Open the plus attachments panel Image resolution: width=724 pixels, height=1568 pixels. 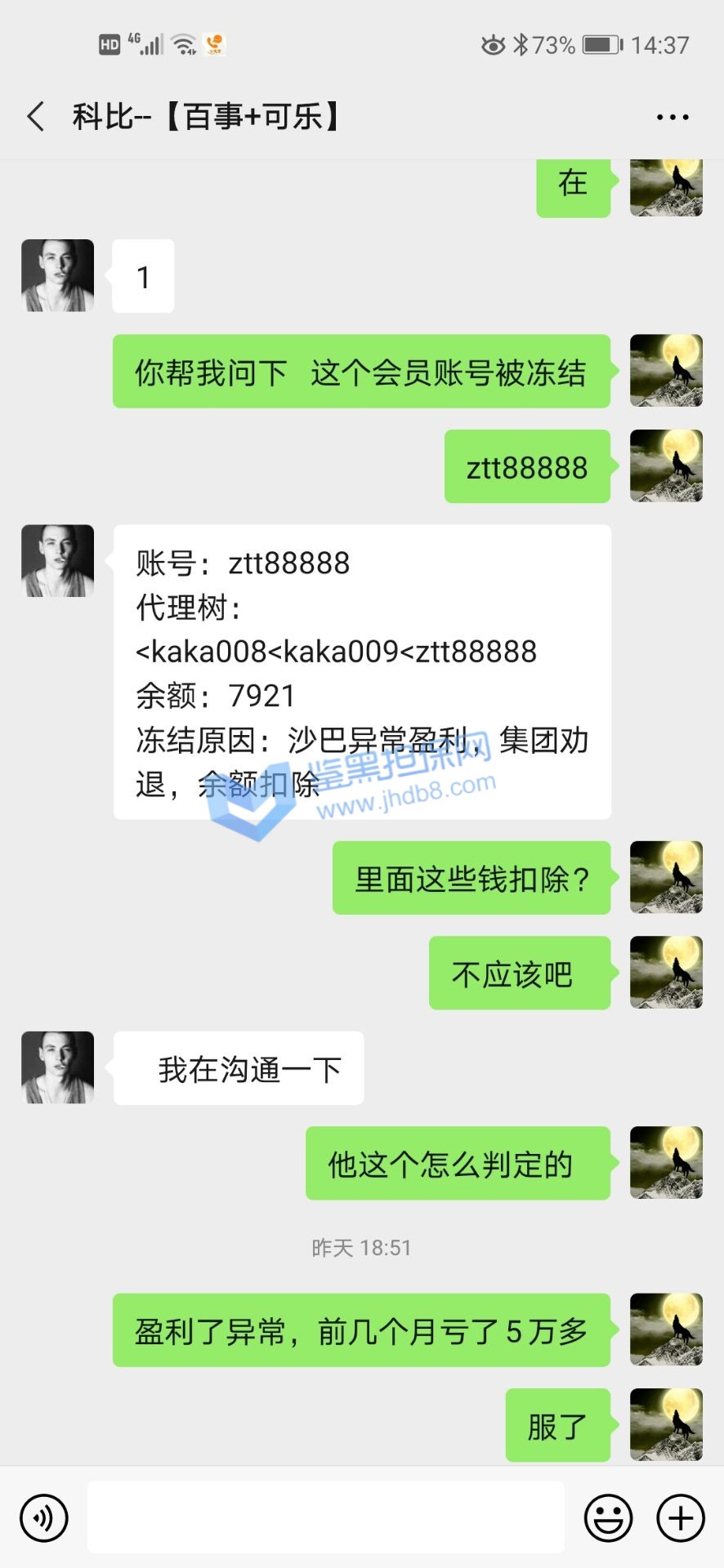click(x=680, y=1517)
